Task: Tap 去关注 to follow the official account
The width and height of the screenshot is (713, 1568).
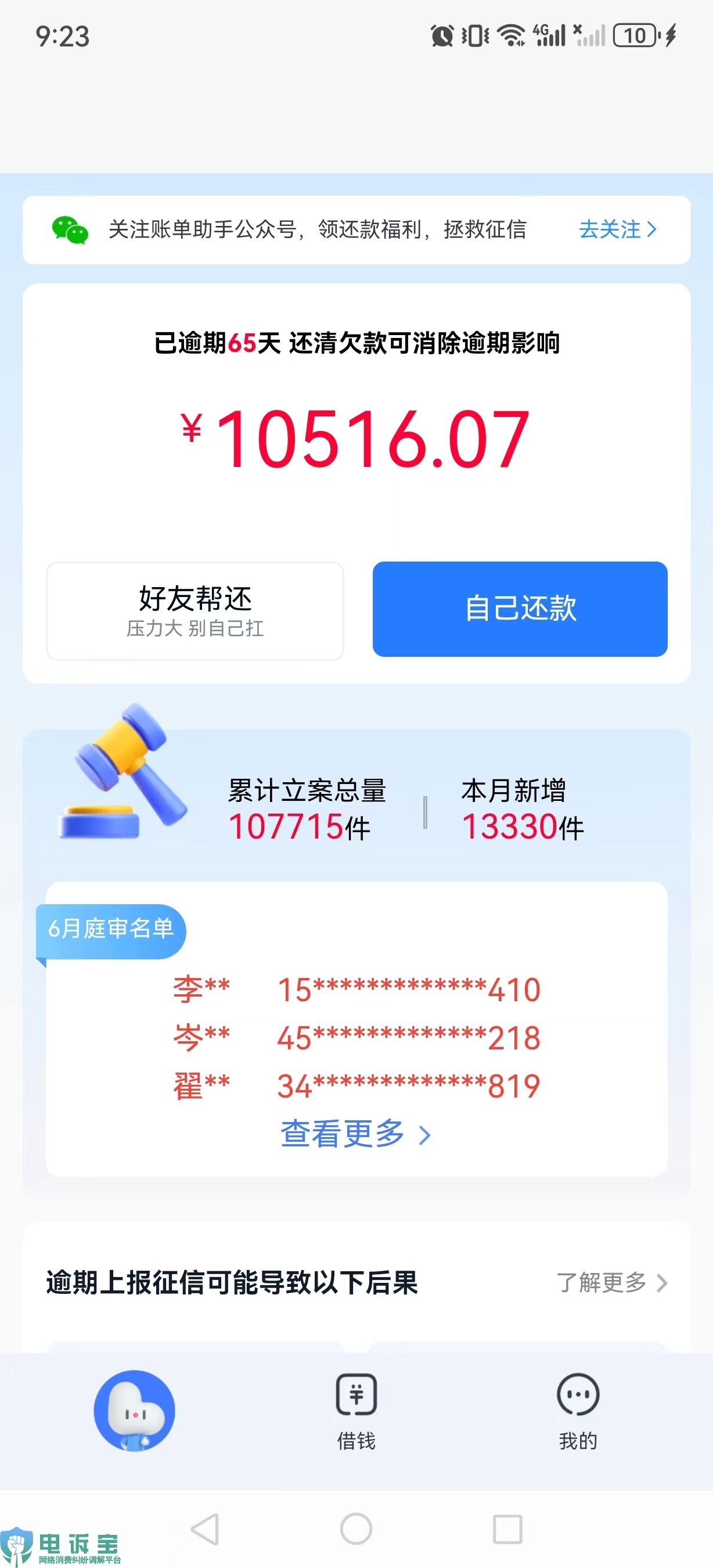Action: (x=617, y=229)
